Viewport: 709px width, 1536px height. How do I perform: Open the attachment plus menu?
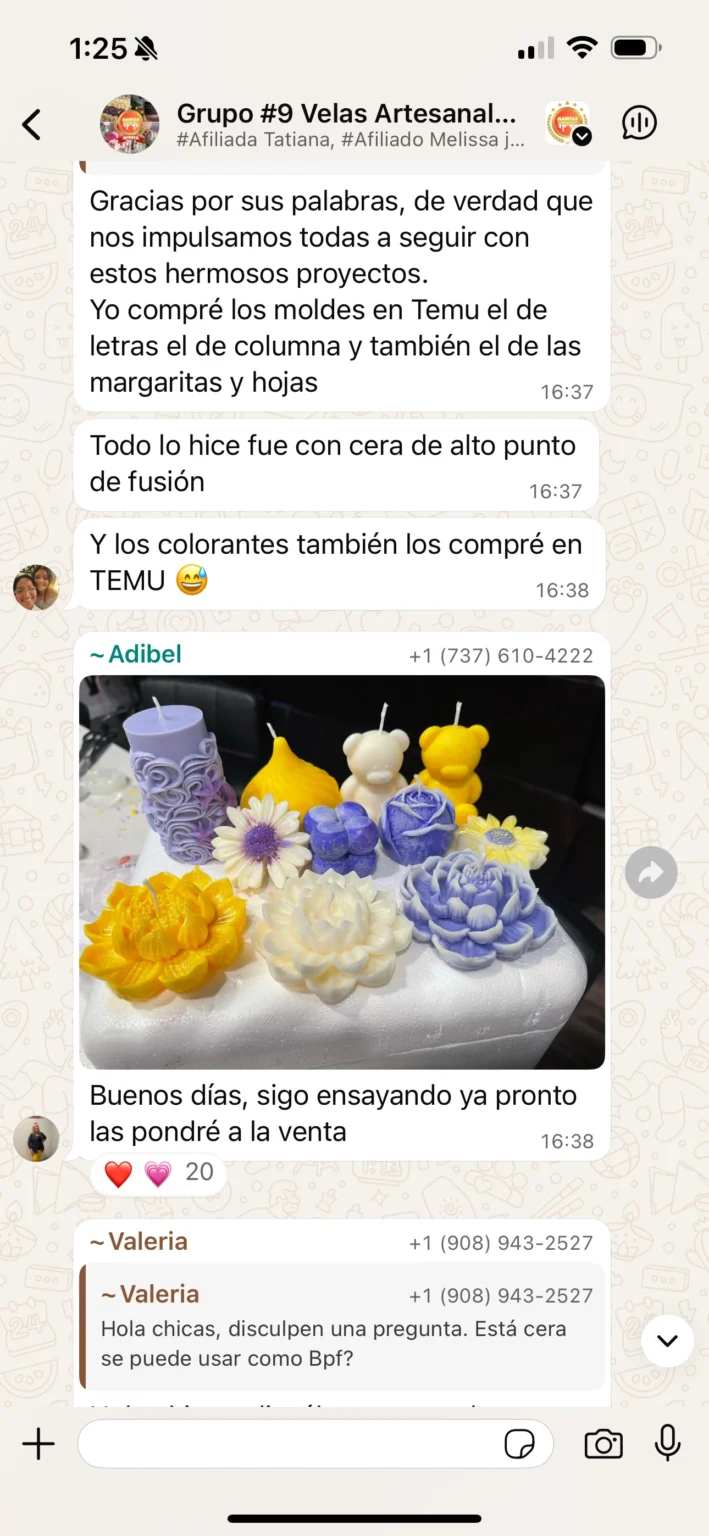pos(38,1444)
